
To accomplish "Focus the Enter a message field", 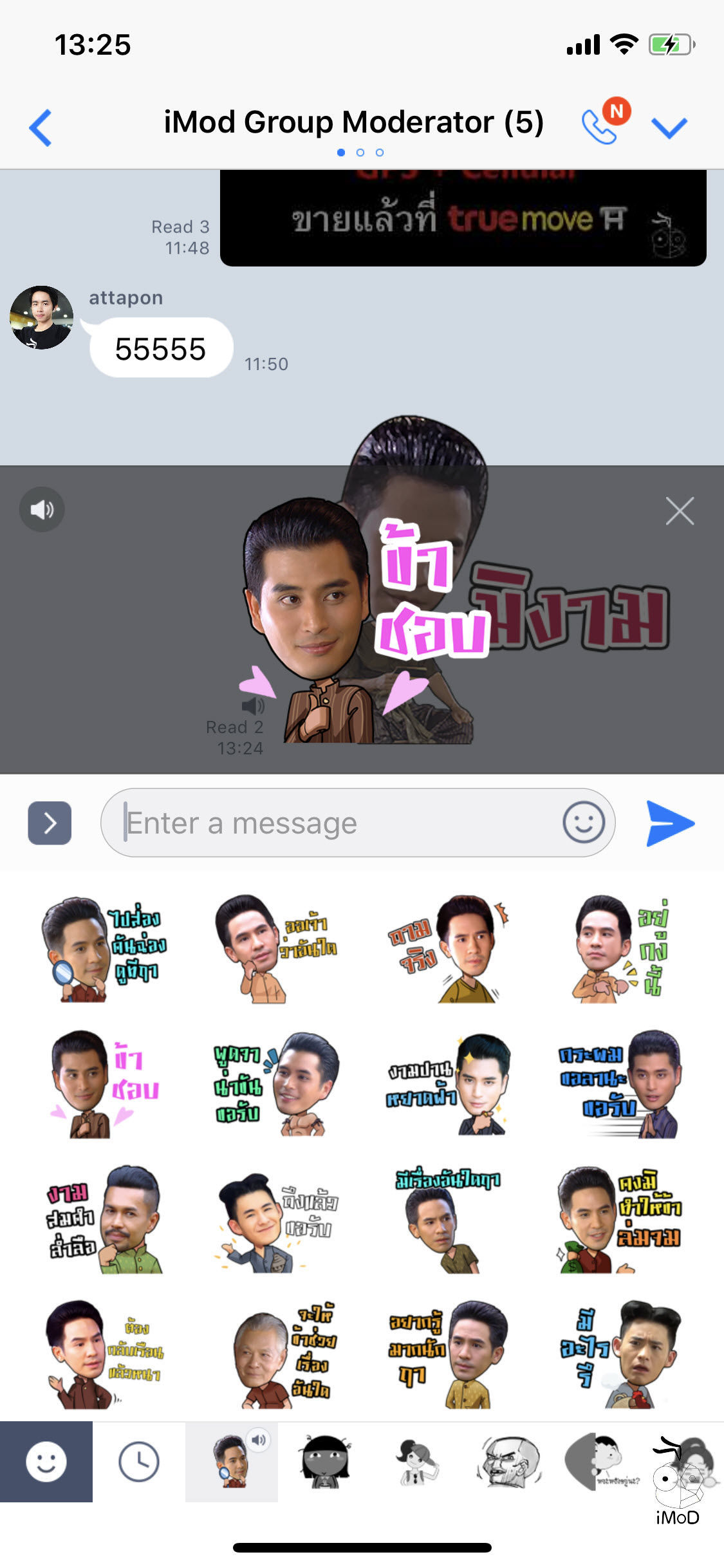I will tap(335, 823).
